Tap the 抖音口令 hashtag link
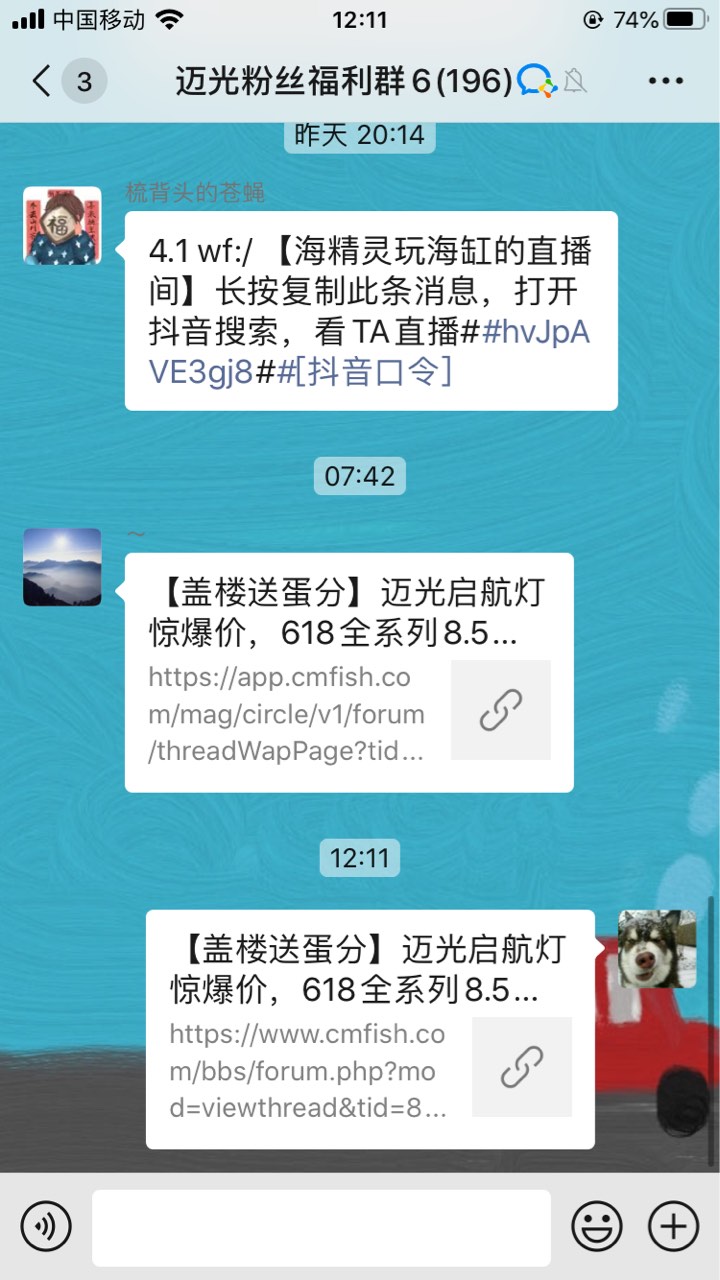The width and height of the screenshot is (720, 1280). [x=369, y=372]
